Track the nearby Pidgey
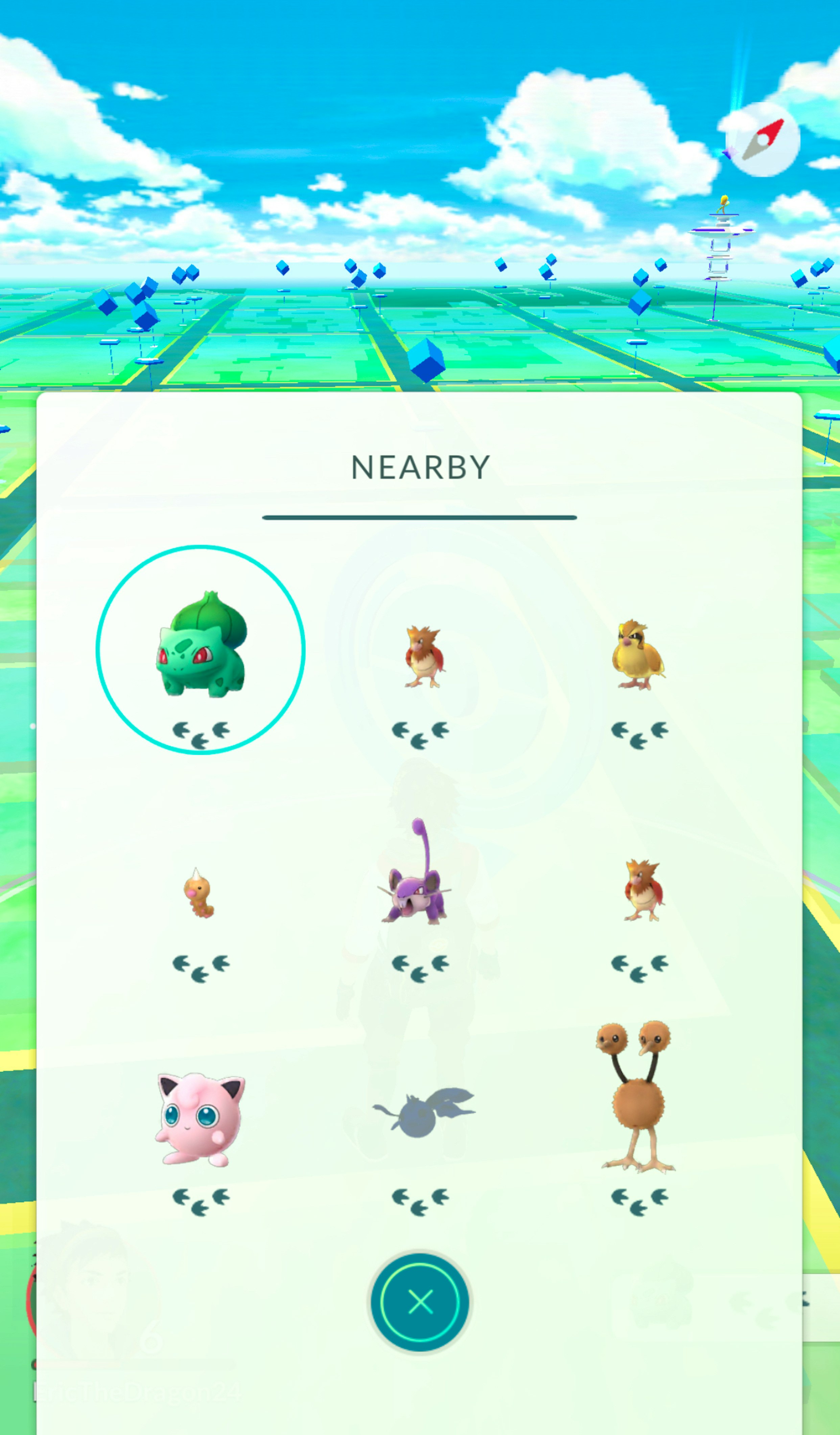Image resolution: width=840 pixels, height=1435 pixels. pos(639,655)
